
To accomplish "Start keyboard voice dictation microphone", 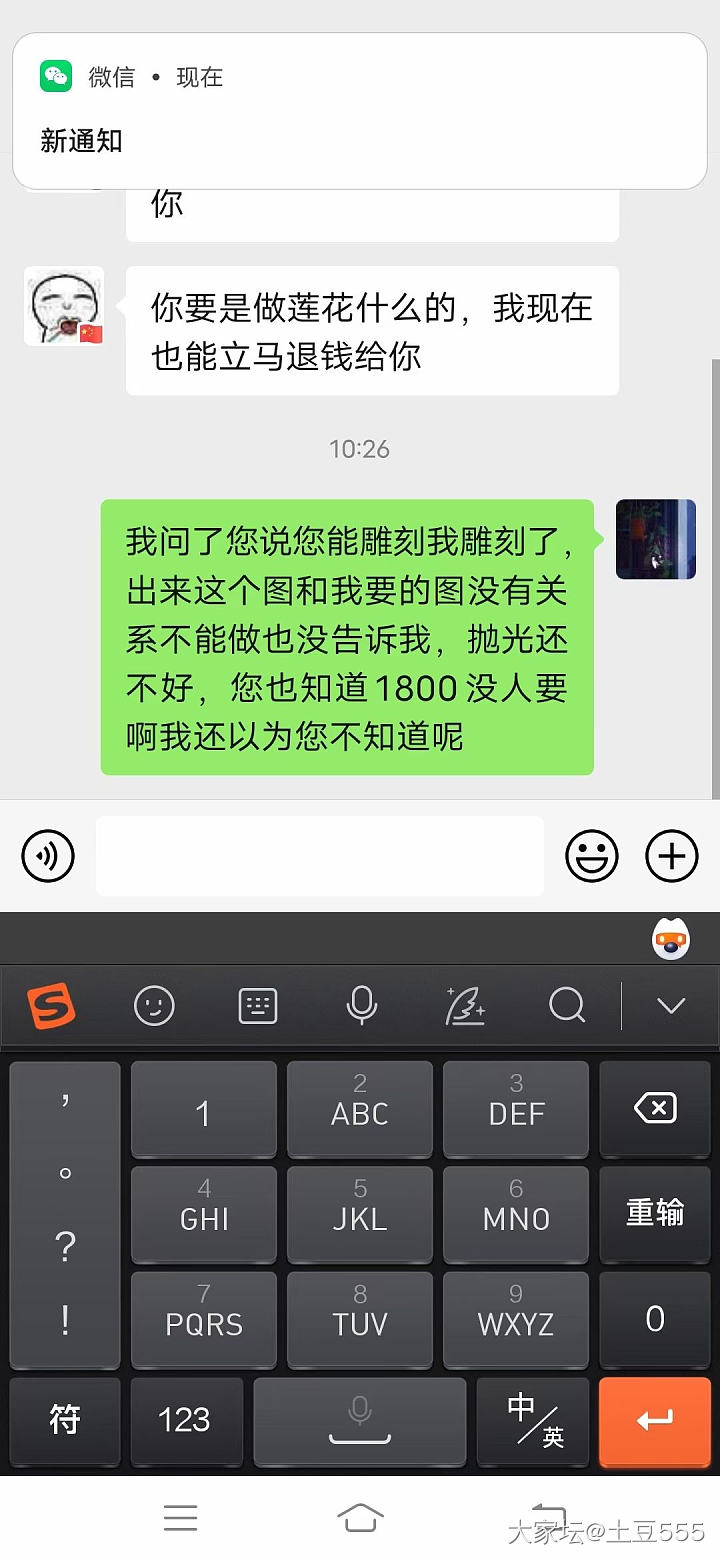I will (361, 1005).
